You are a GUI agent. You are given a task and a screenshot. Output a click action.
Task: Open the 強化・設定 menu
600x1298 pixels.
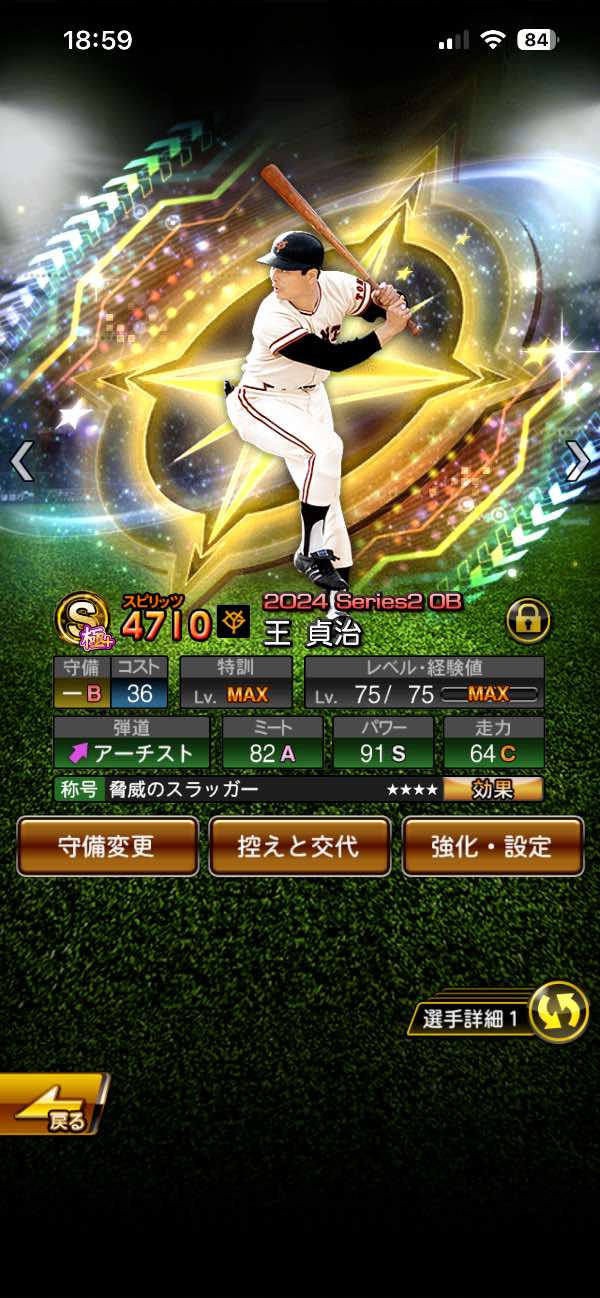click(x=492, y=846)
